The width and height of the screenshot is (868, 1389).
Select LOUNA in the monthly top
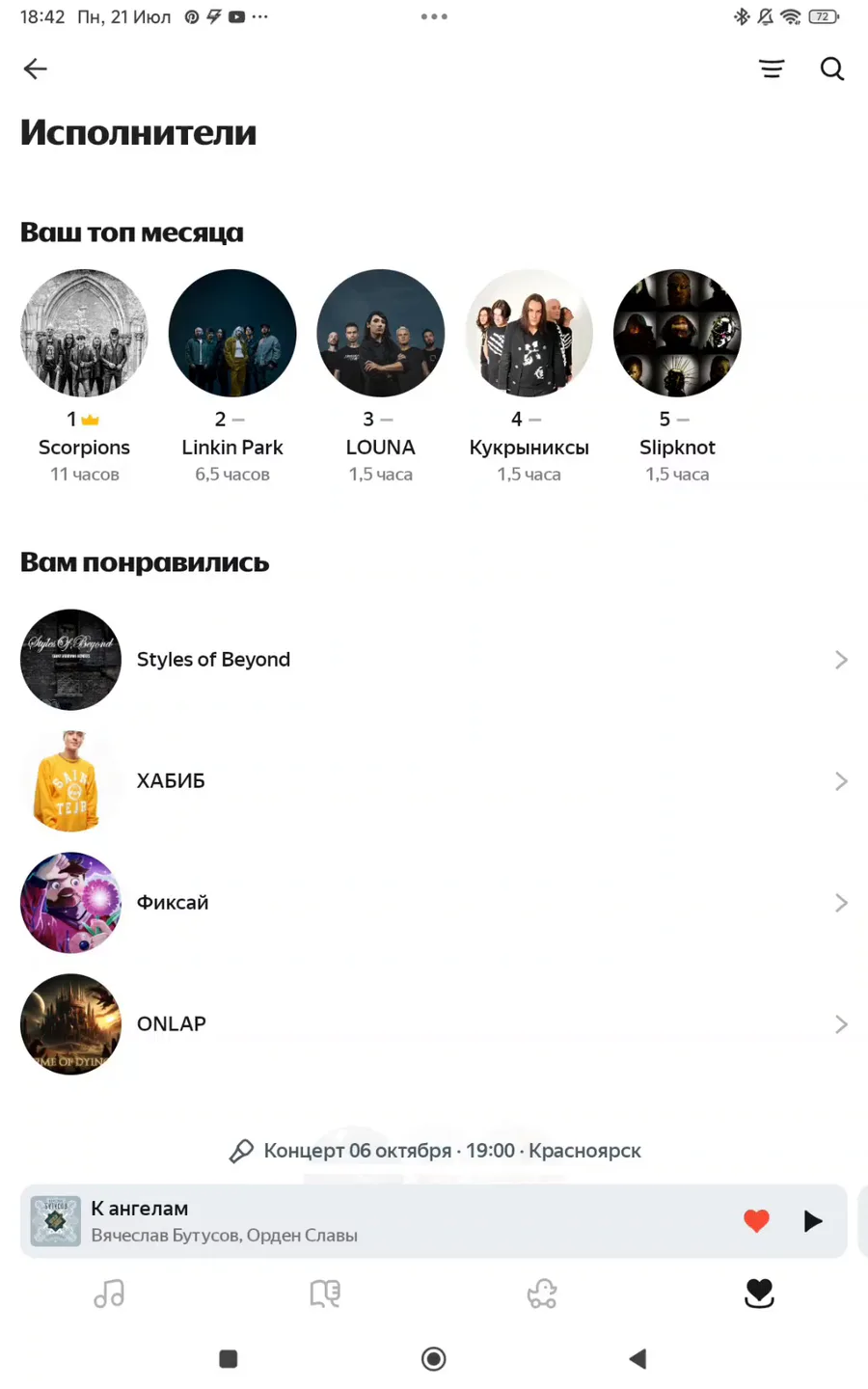(x=381, y=376)
